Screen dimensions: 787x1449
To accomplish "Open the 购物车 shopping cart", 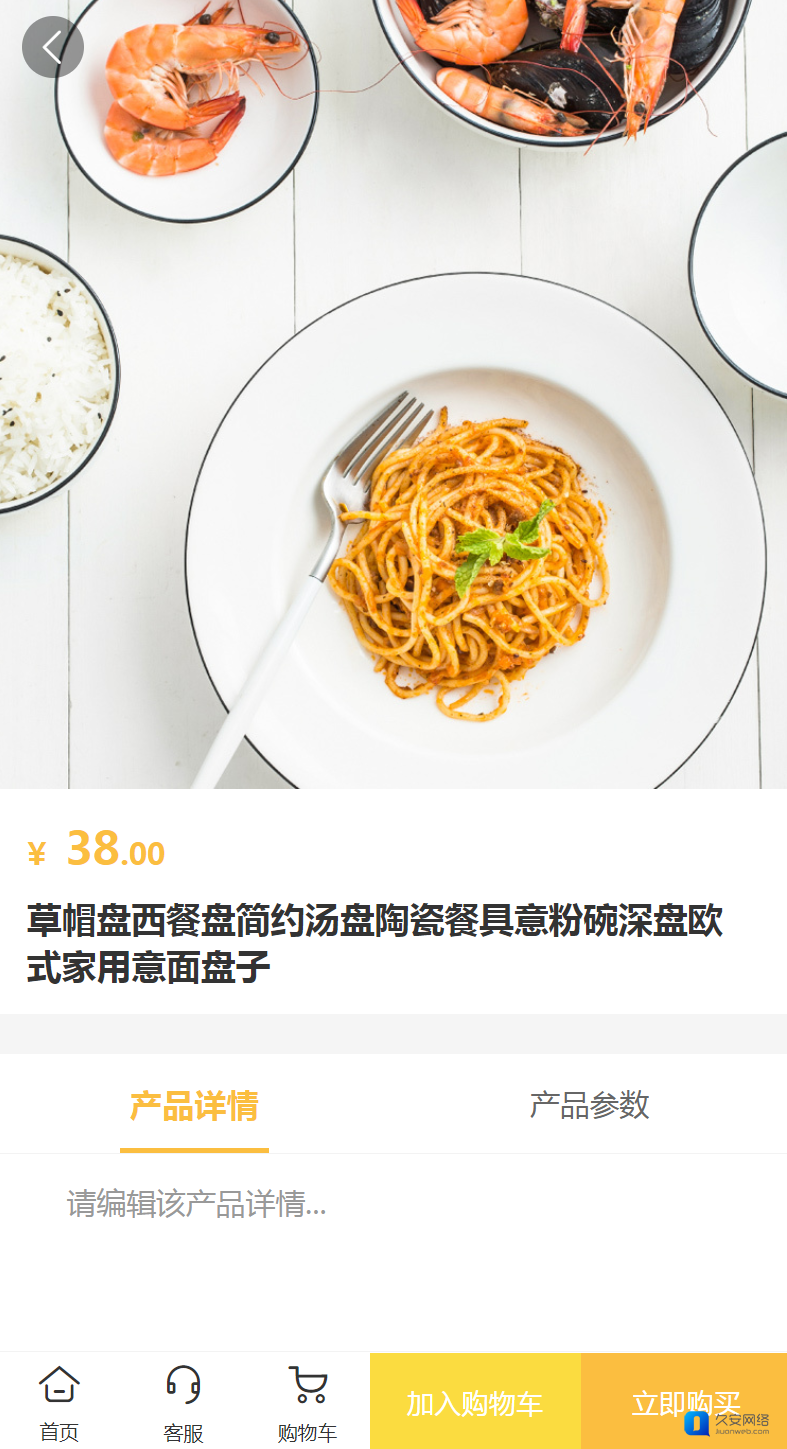I will (307, 1403).
